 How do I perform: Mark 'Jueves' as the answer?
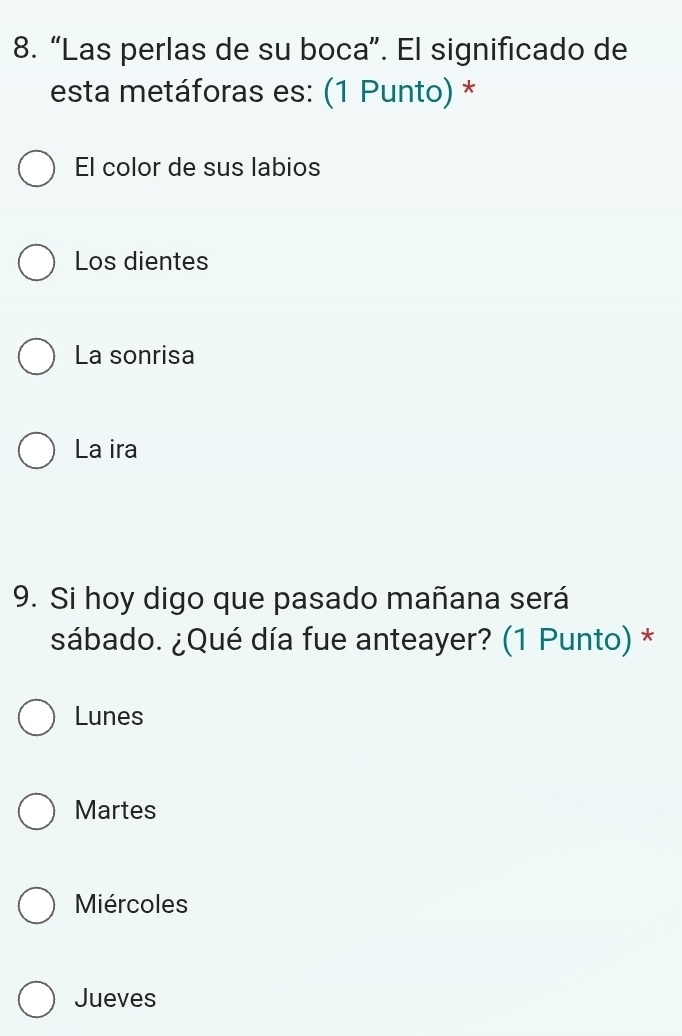pos(37,999)
